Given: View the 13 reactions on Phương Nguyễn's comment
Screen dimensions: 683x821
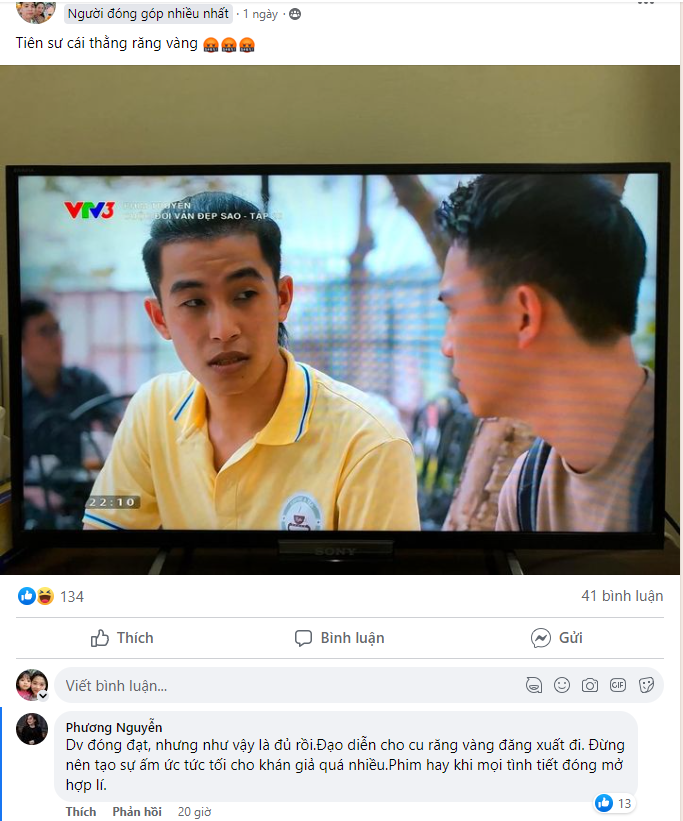Looking at the screenshot, I should [614, 803].
